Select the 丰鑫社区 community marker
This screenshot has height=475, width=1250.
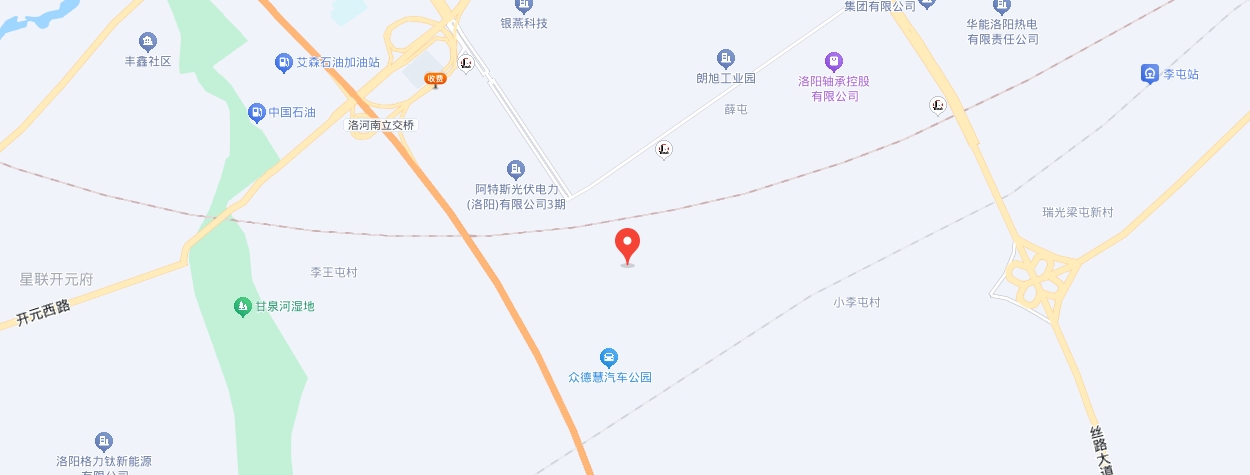point(148,42)
